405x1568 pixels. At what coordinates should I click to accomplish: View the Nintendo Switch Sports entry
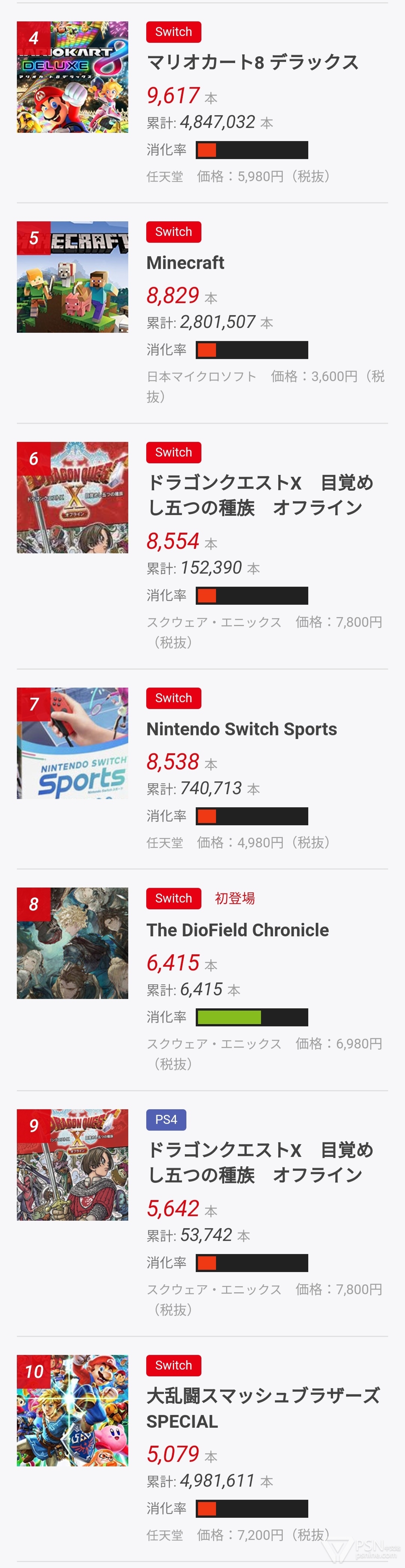[241, 729]
